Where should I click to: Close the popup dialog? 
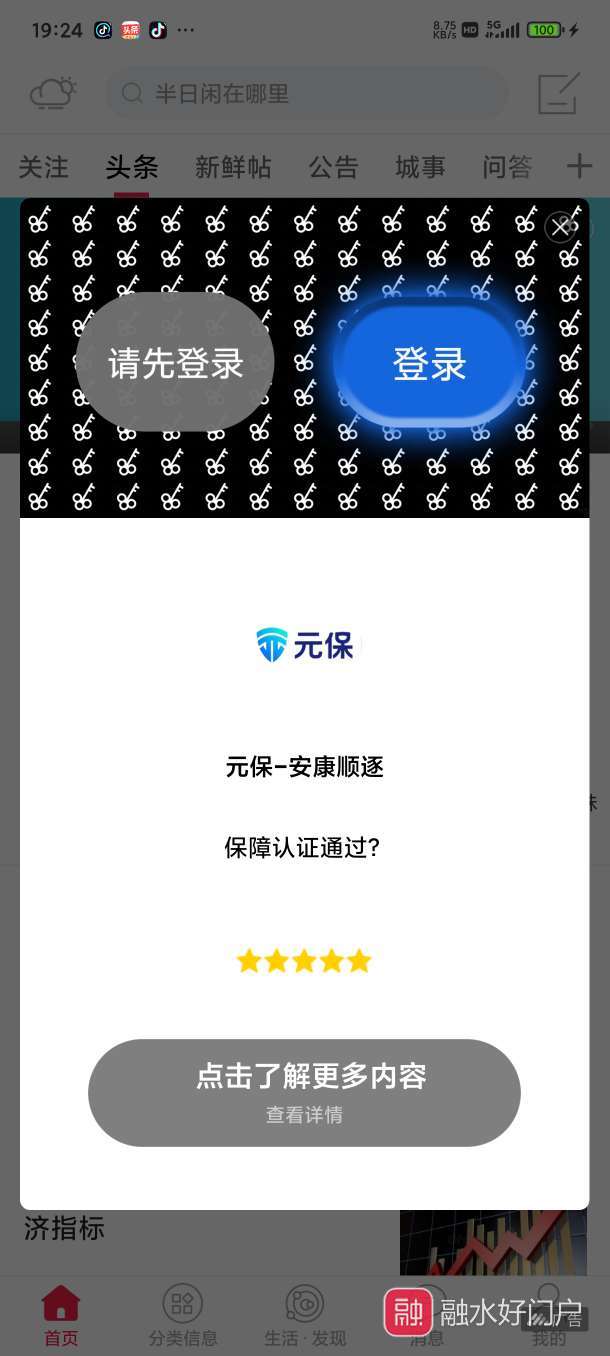pos(560,227)
